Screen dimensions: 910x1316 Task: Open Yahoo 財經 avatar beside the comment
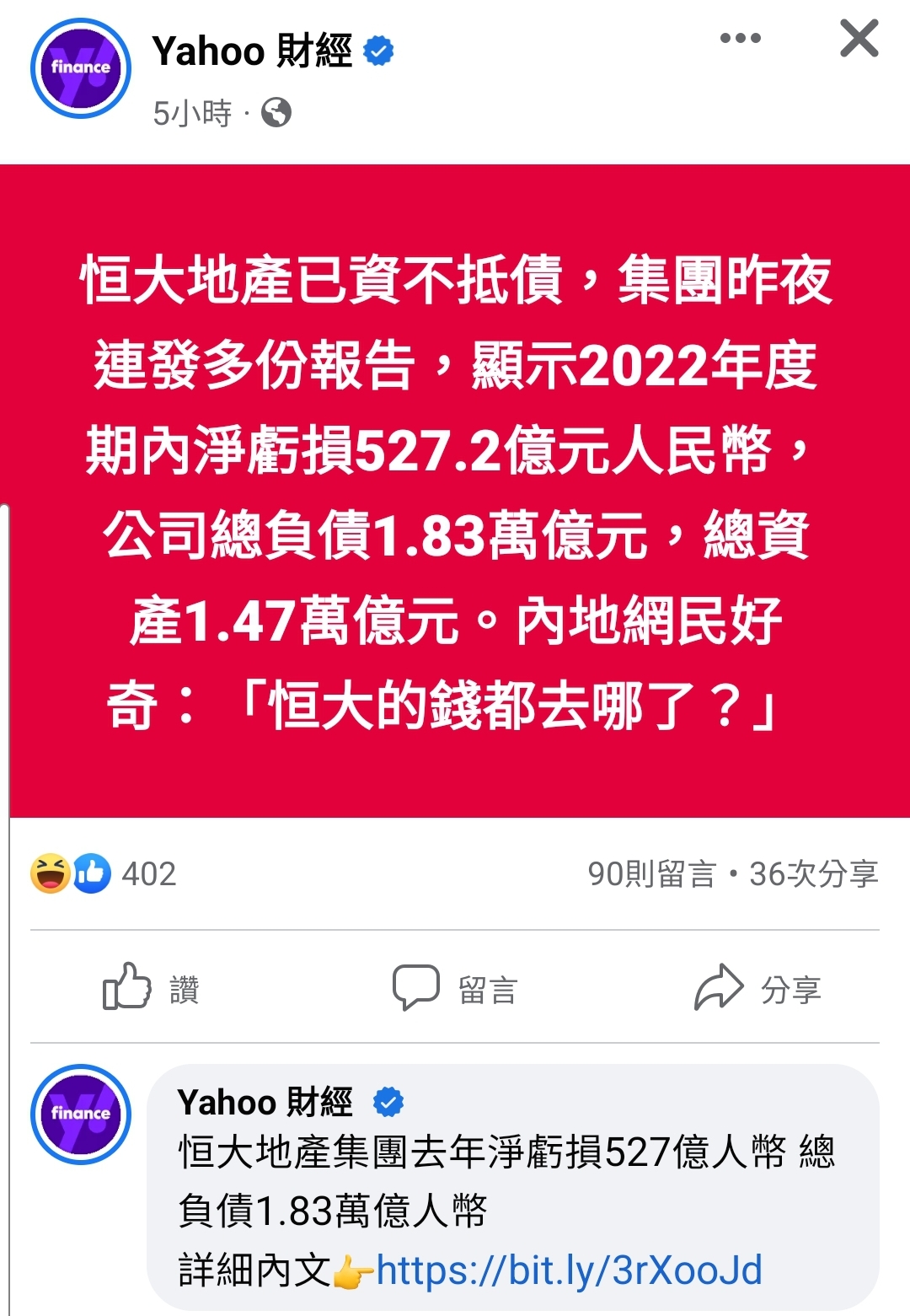[81, 1114]
